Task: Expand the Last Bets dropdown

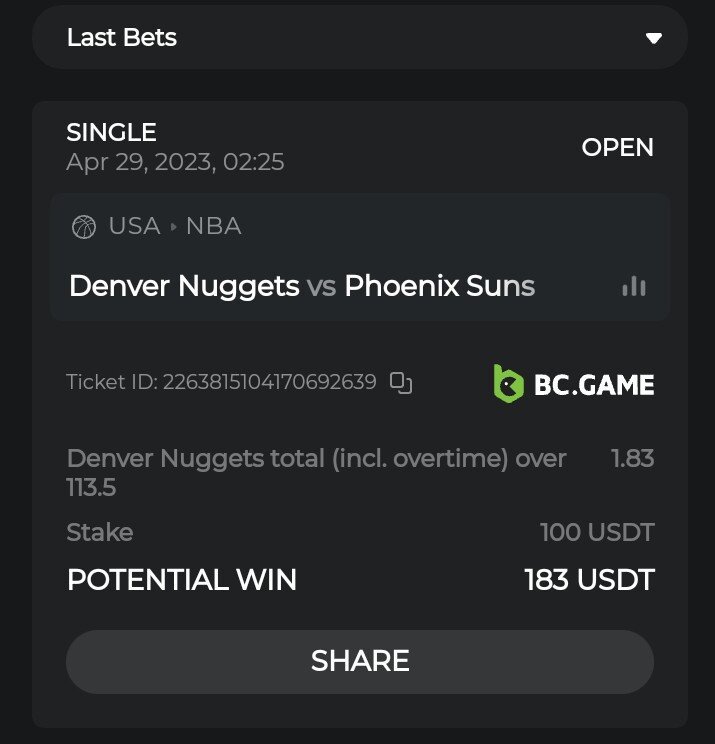Action: pyautogui.click(x=653, y=39)
